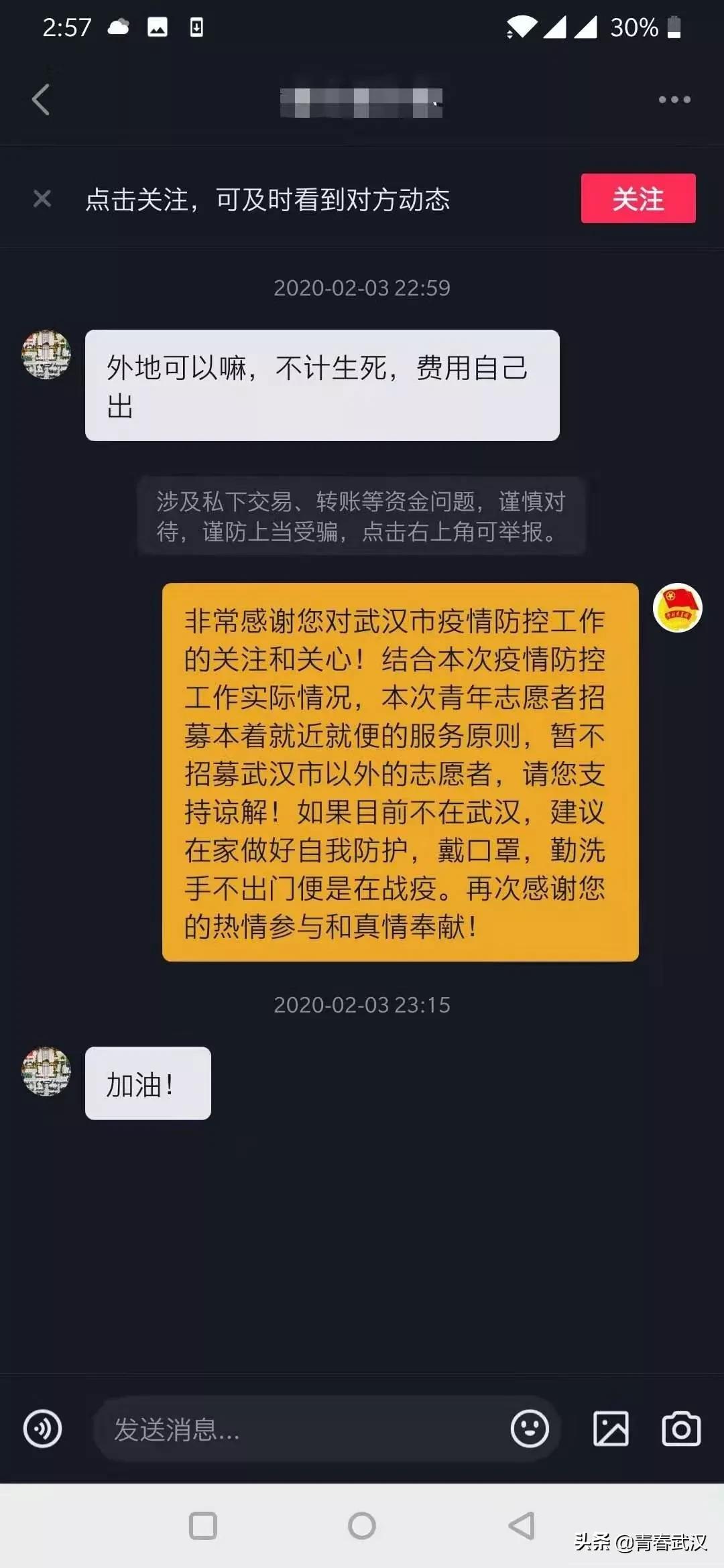Follow the account using the 关注 button
Image resolution: width=724 pixels, height=1568 pixels.
coord(638,198)
